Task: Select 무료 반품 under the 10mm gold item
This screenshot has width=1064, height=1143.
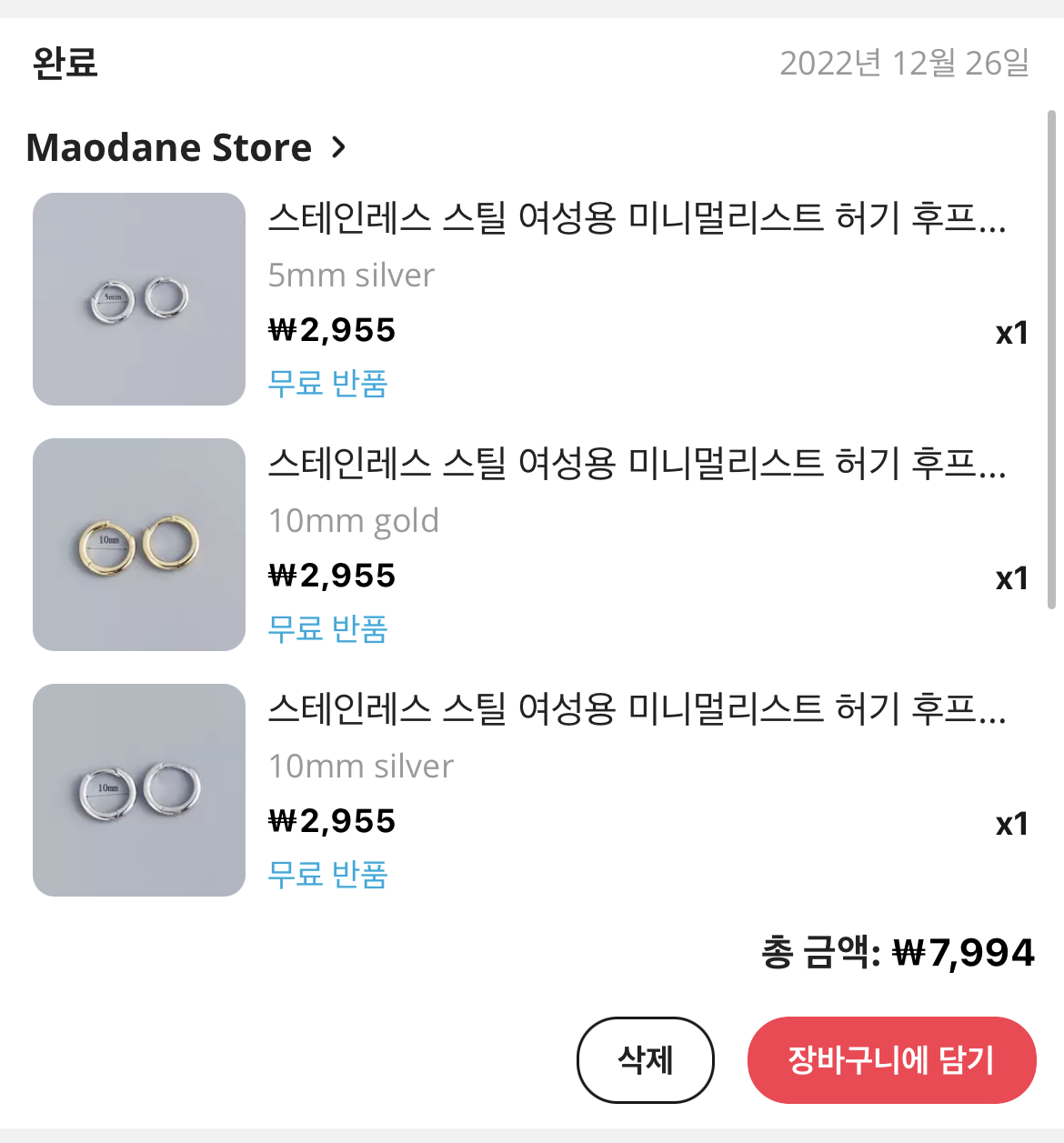Action: 327,628
